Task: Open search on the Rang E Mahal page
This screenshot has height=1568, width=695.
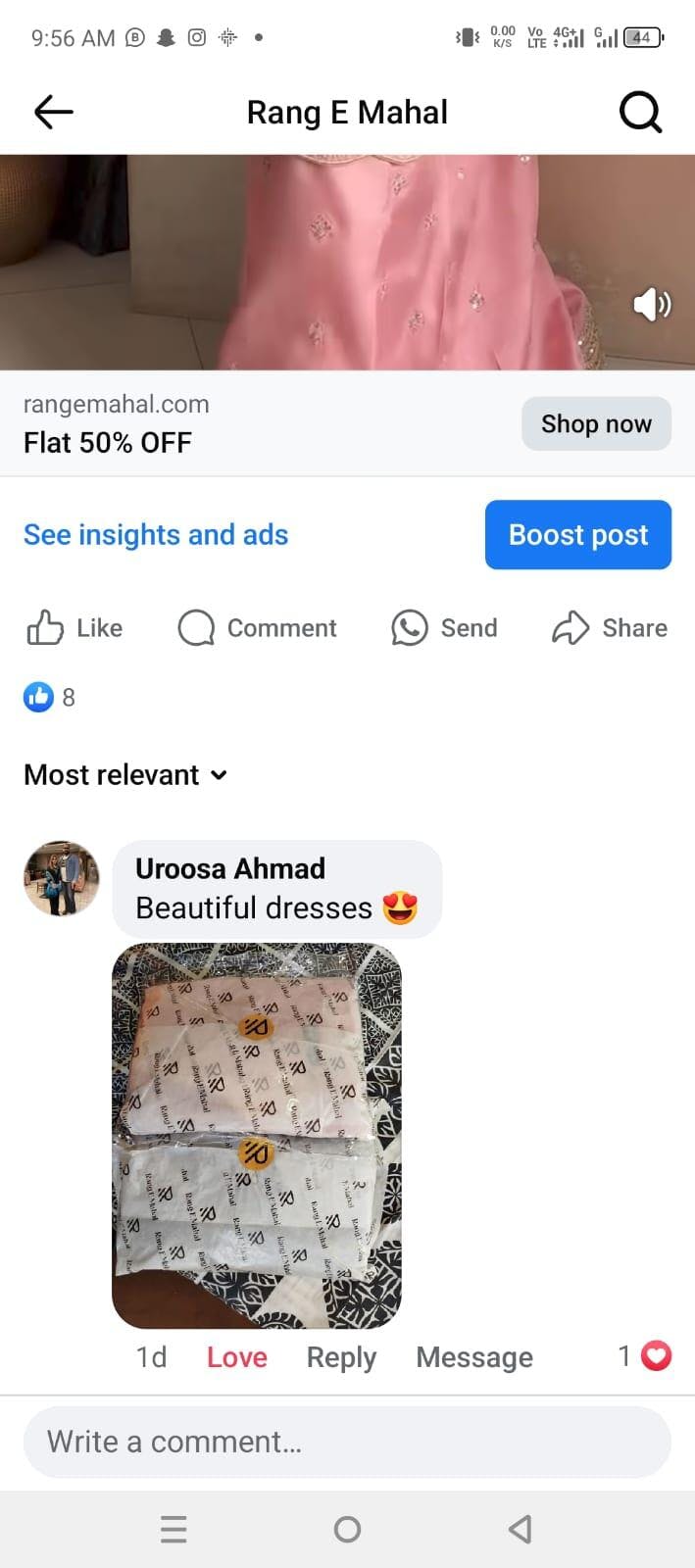Action: 640,113
